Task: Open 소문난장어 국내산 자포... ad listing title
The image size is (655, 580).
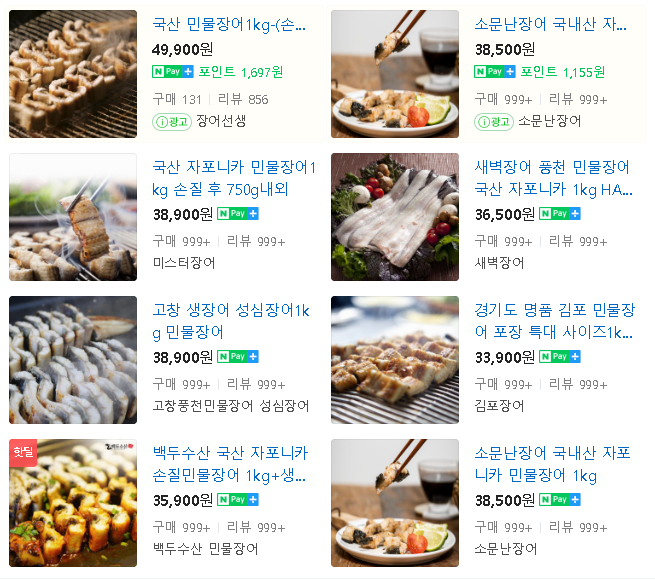Action: (551, 25)
